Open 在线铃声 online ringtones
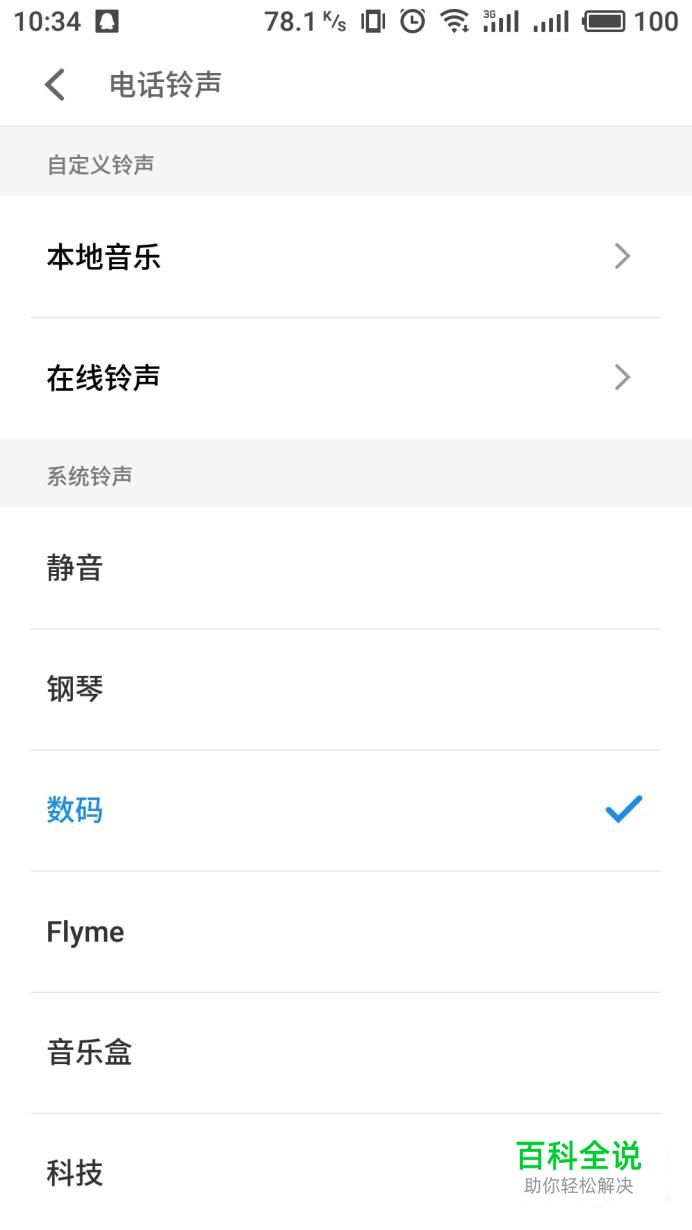This screenshot has width=692, height=1230. pyautogui.click(x=346, y=378)
